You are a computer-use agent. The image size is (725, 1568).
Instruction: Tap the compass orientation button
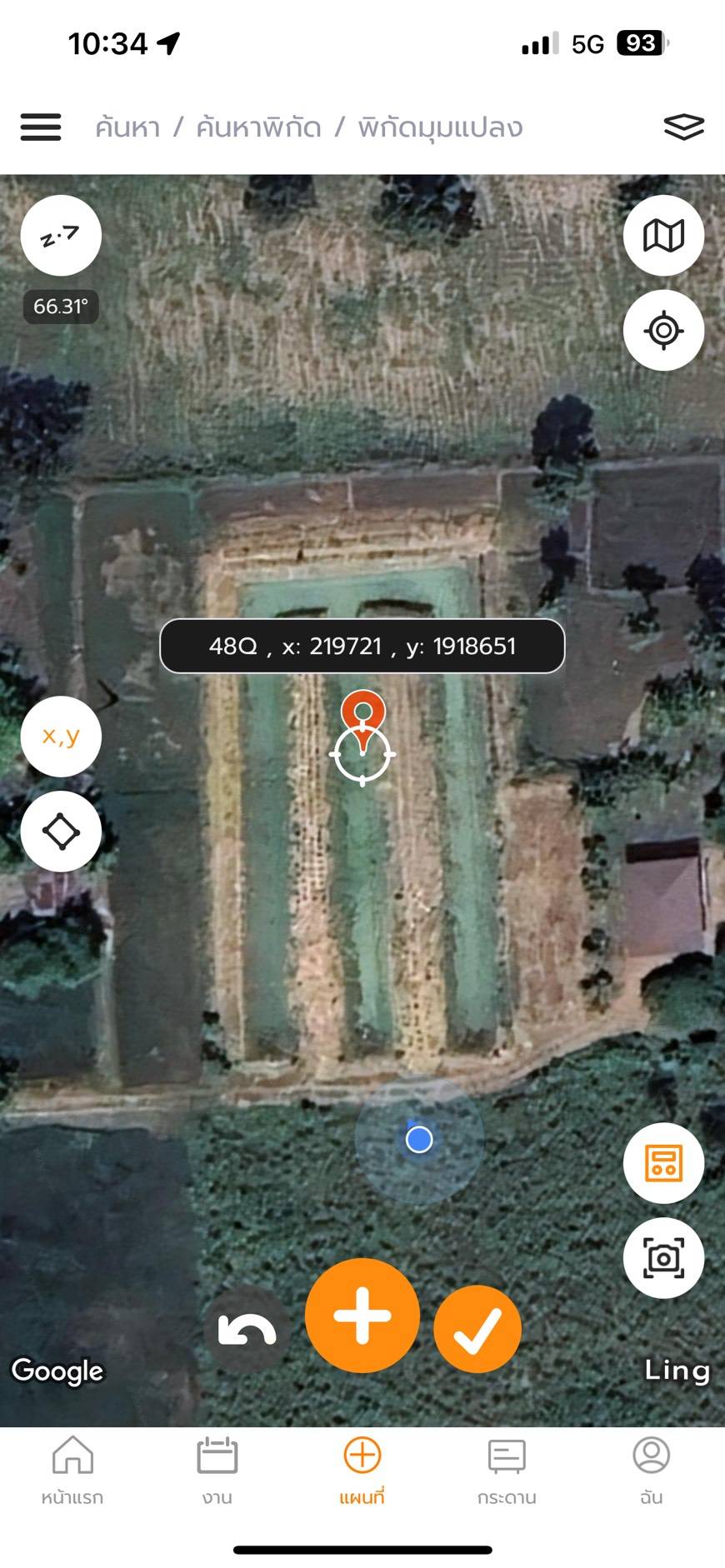tap(61, 236)
